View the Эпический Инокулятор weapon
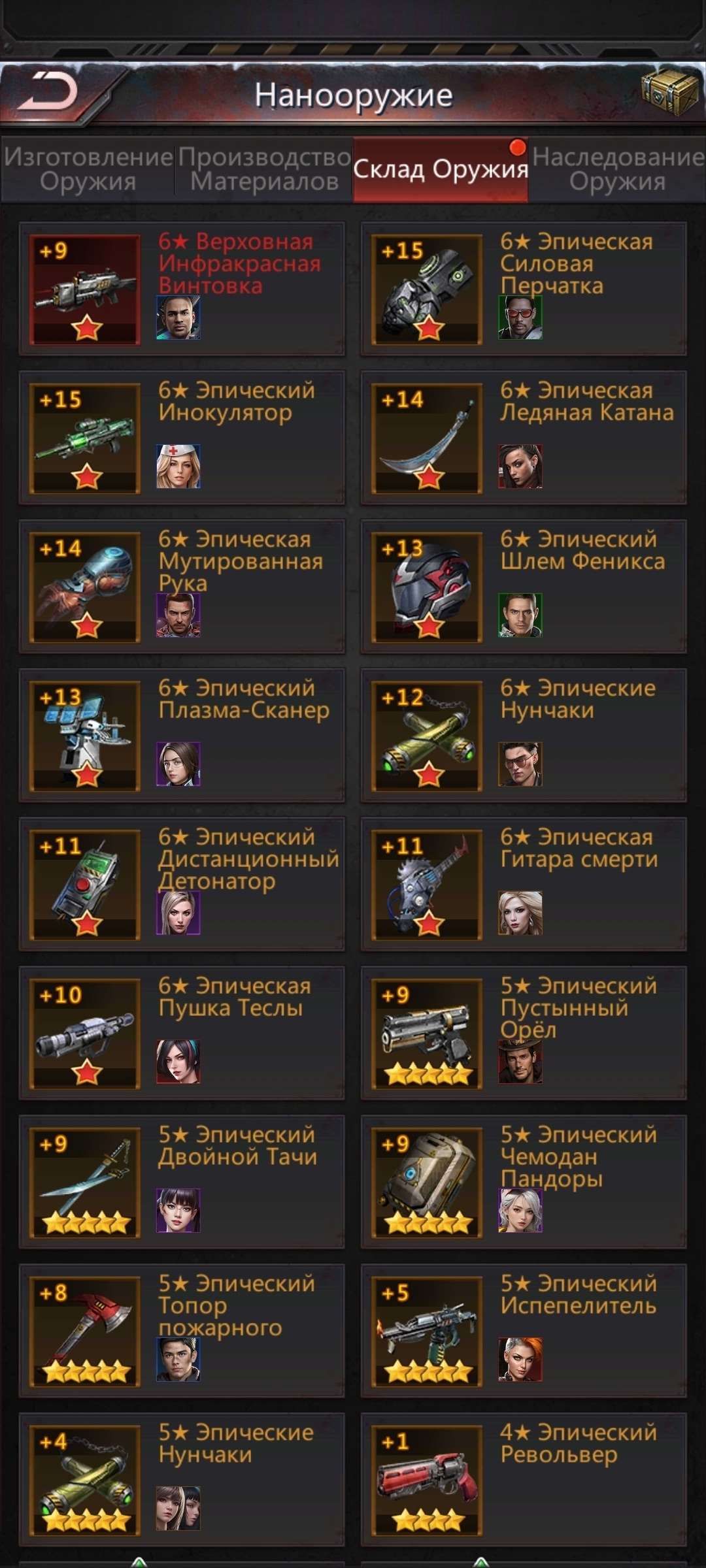 (182, 437)
